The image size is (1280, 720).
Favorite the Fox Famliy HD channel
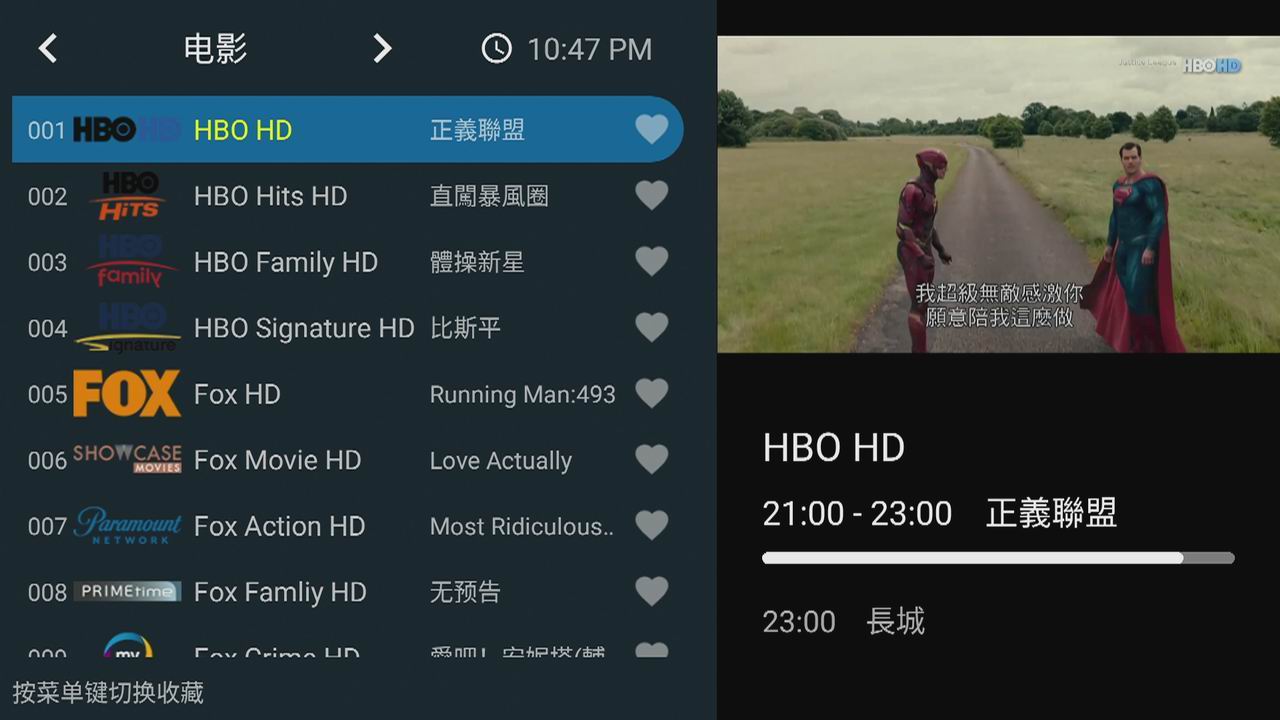point(651,591)
